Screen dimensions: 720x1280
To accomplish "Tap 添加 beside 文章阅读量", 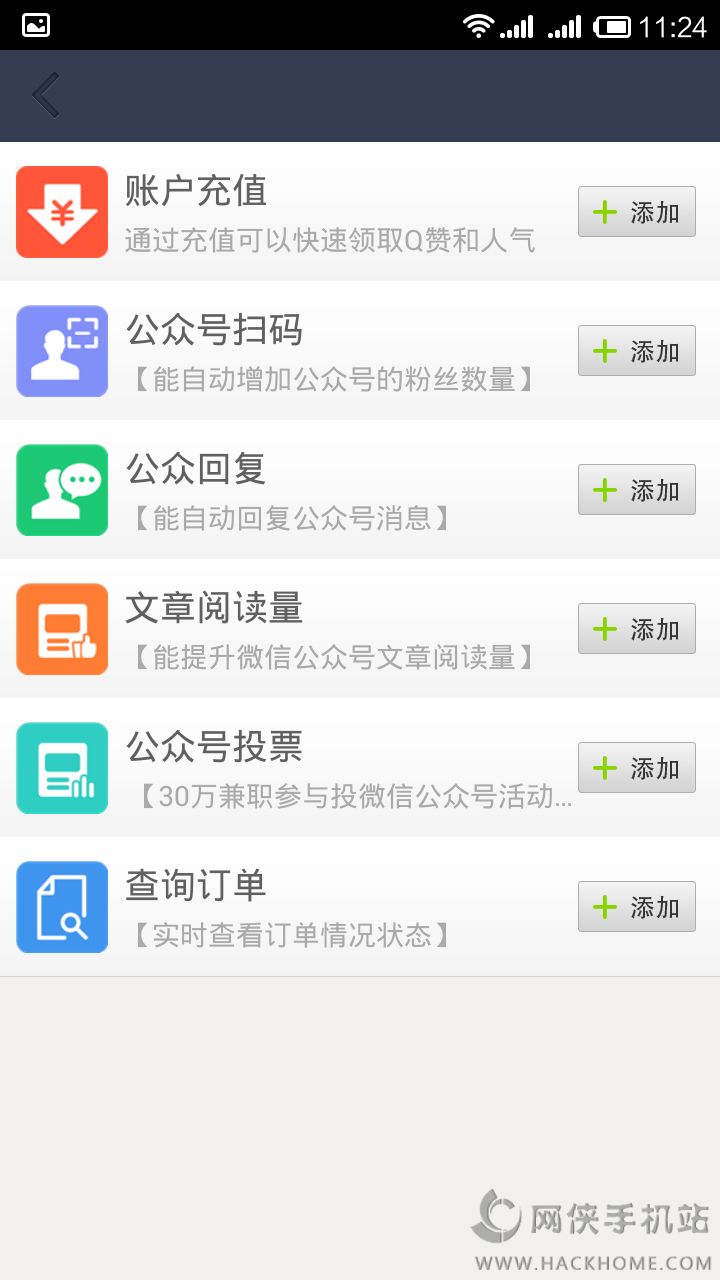I will pyautogui.click(x=636, y=629).
